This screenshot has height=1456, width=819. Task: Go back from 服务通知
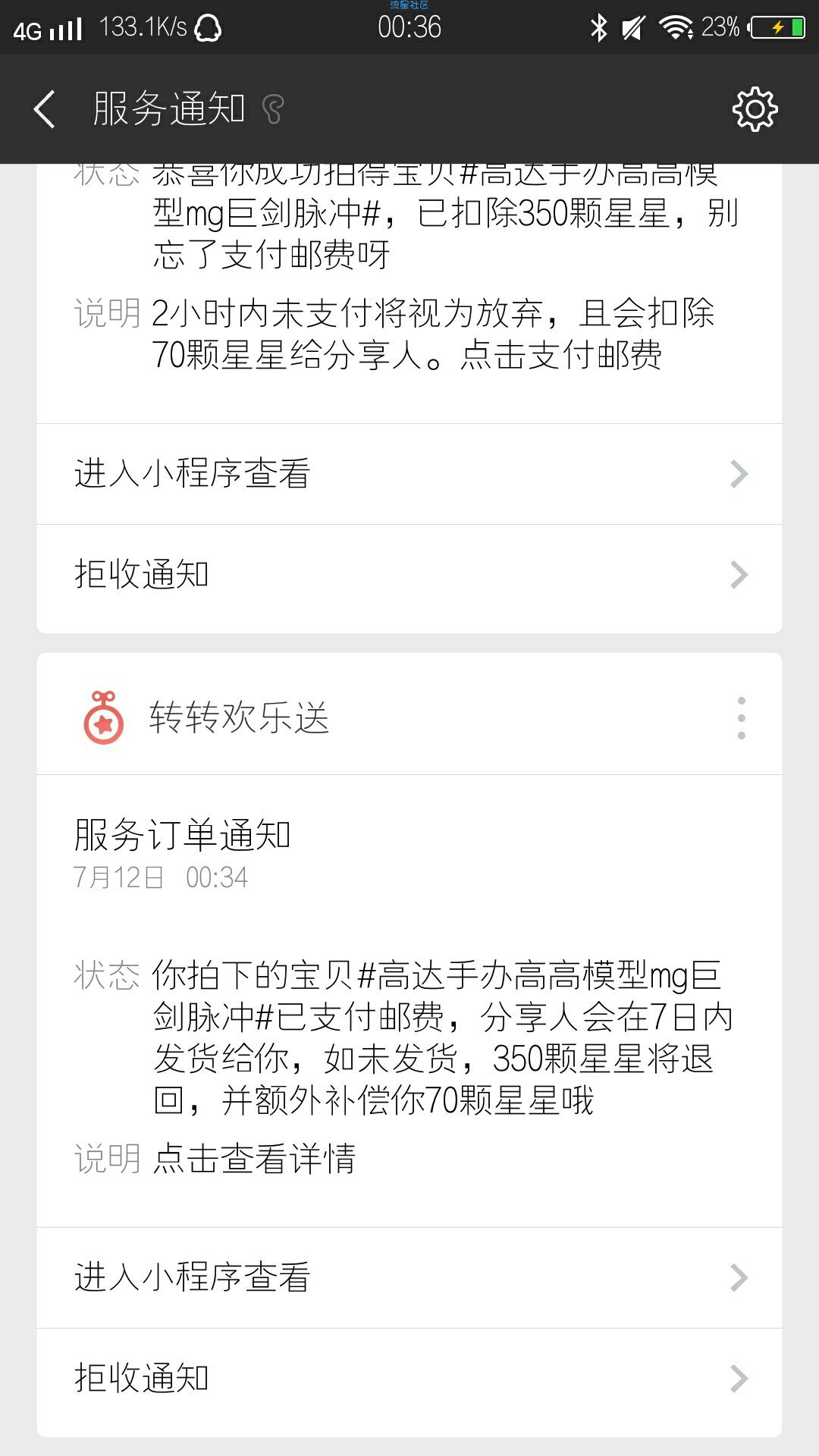point(45,109)
